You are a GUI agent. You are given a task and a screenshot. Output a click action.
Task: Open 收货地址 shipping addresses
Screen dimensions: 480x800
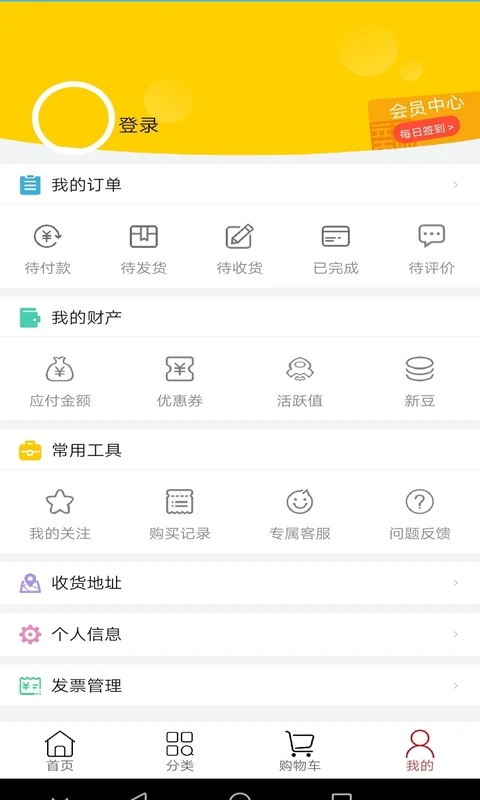click(x=240, y=583)
